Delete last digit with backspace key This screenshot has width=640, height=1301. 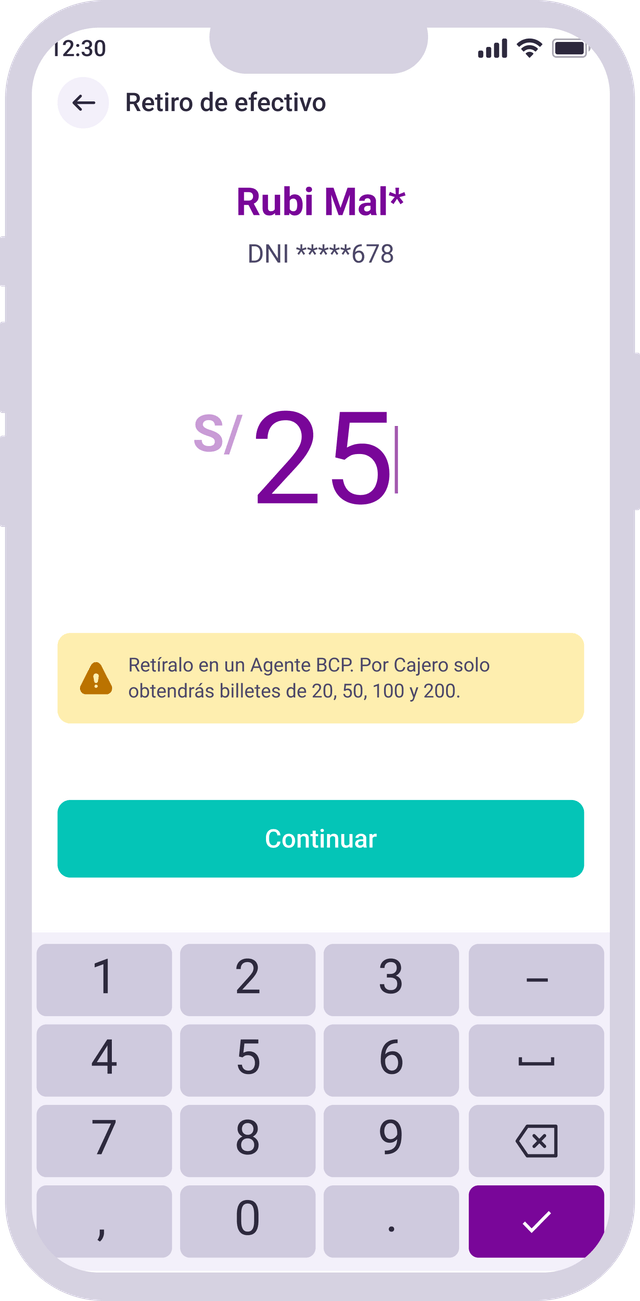536,1141
